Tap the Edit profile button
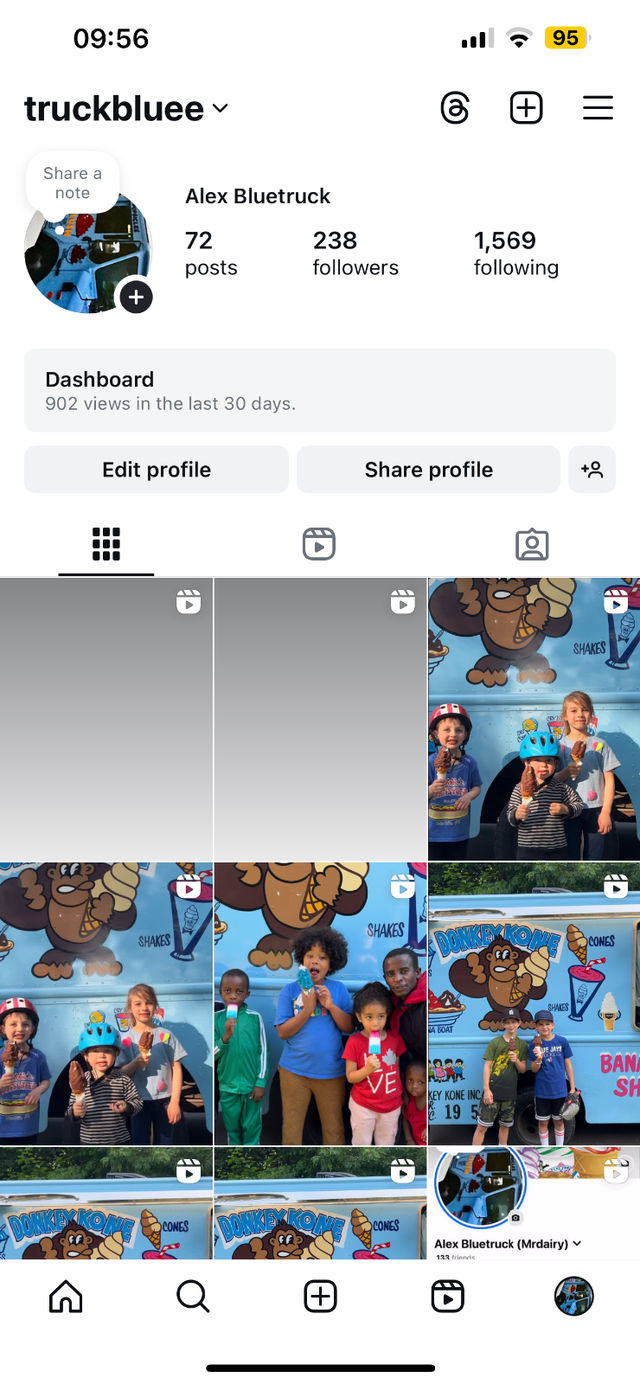 click(x=156, y=470)
